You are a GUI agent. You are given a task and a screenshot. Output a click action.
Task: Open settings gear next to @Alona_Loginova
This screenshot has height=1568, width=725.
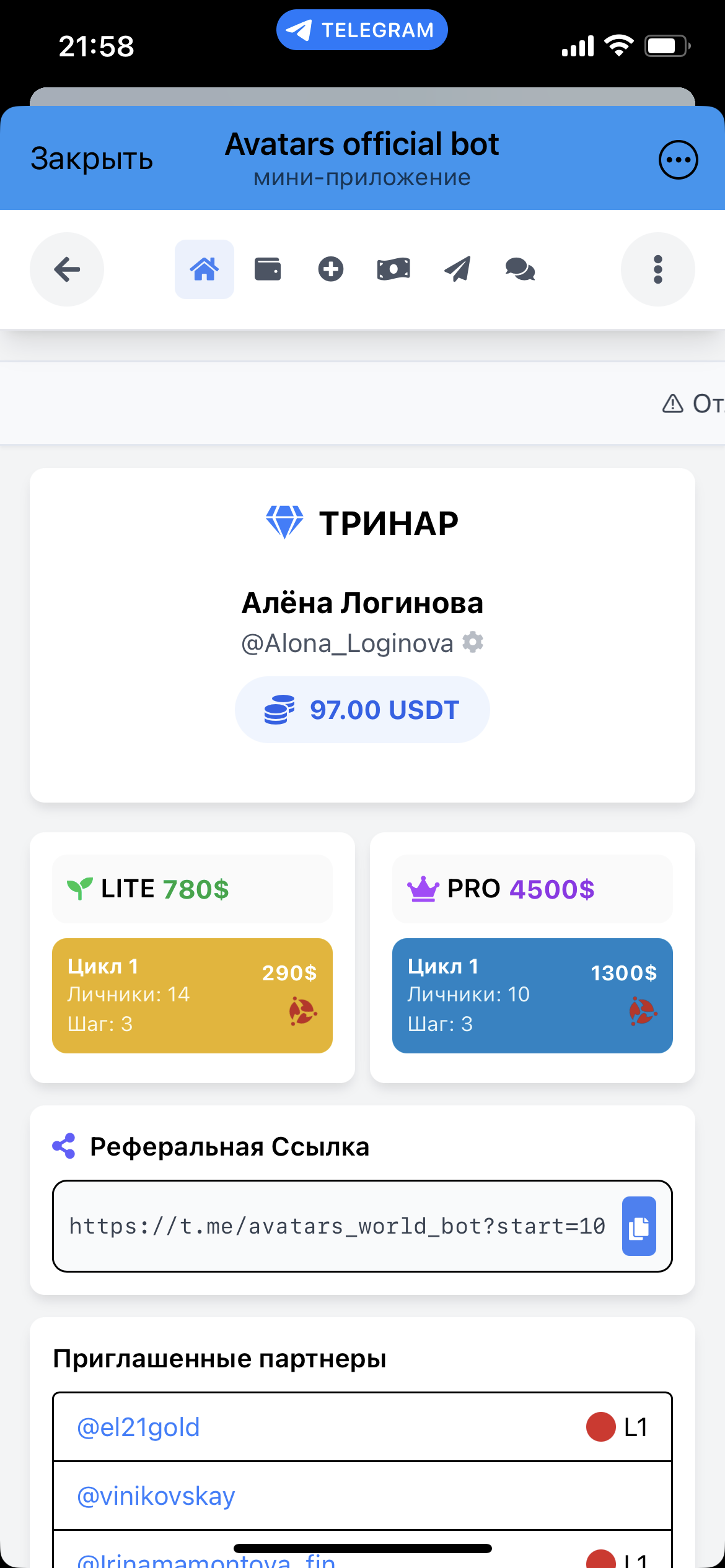tap(473, 642)
